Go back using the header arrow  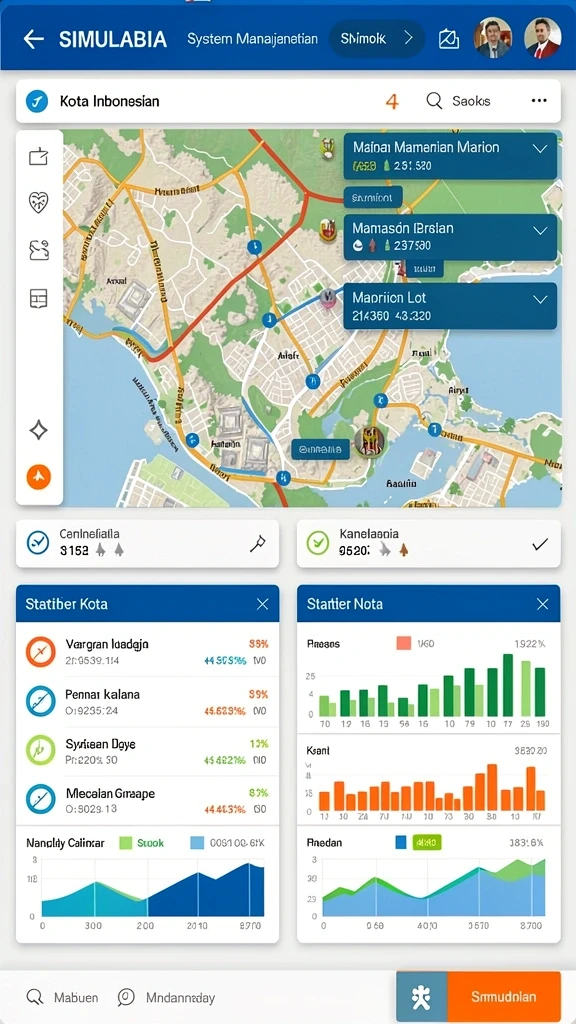pos(33,39)
